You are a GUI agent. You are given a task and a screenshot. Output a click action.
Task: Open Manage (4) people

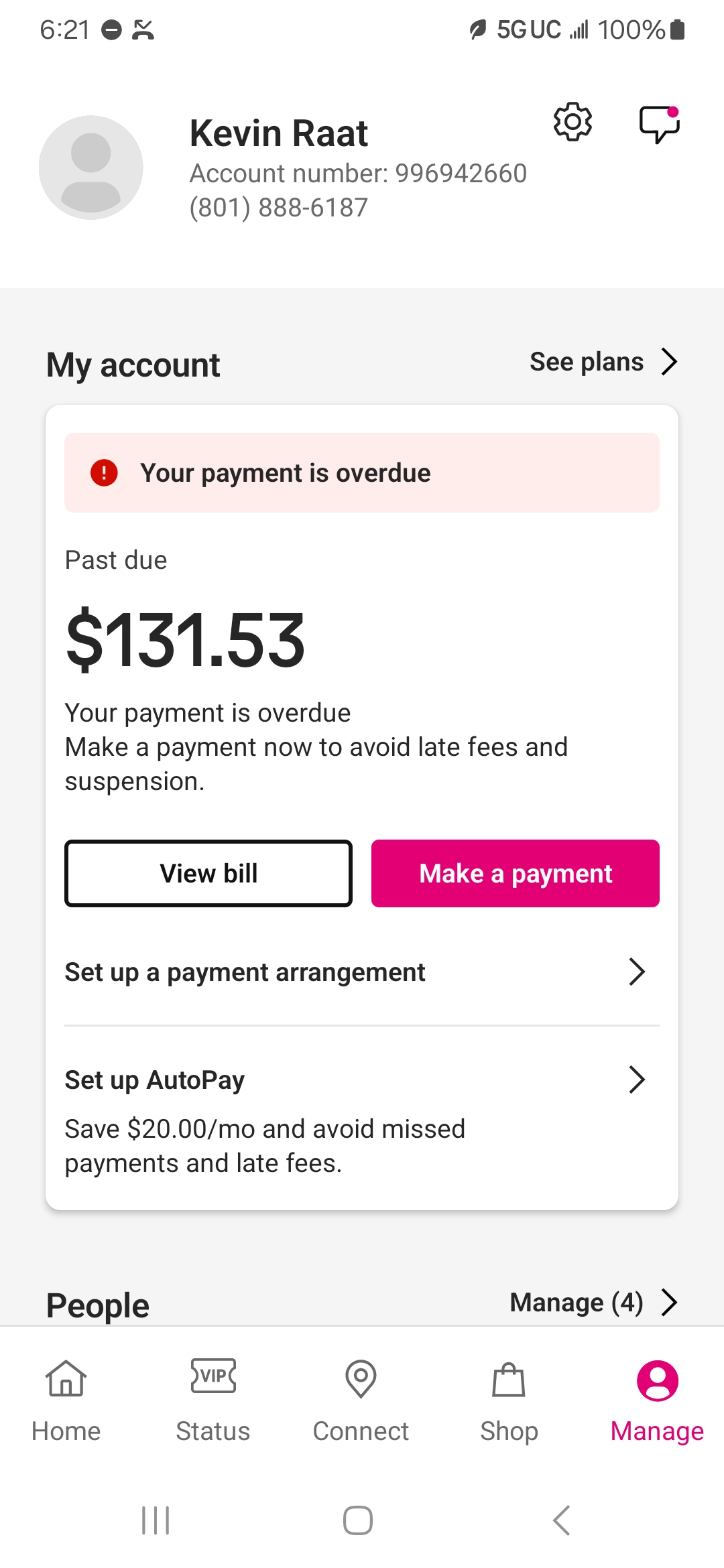(594, 1302)
